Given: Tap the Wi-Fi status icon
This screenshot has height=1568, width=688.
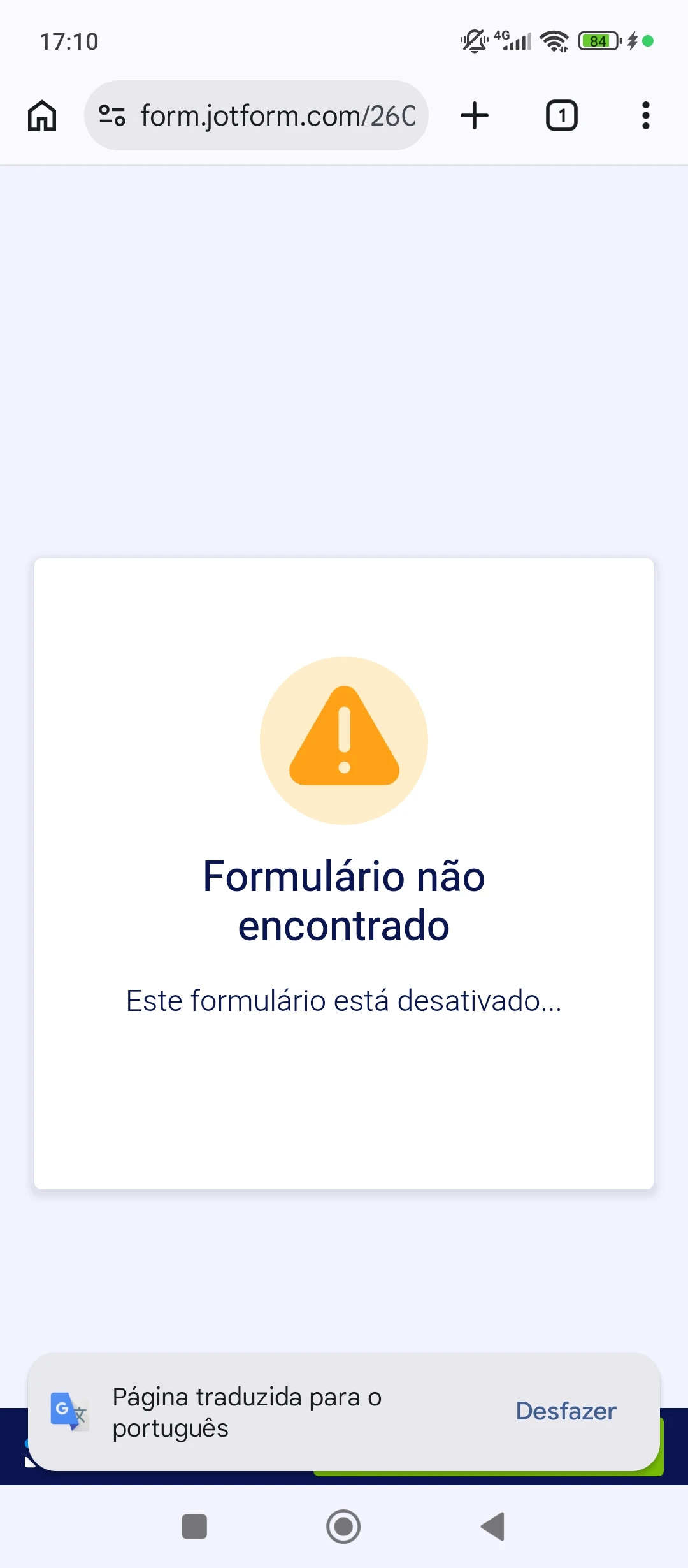Looking at the screenshot, I should 553,41.
